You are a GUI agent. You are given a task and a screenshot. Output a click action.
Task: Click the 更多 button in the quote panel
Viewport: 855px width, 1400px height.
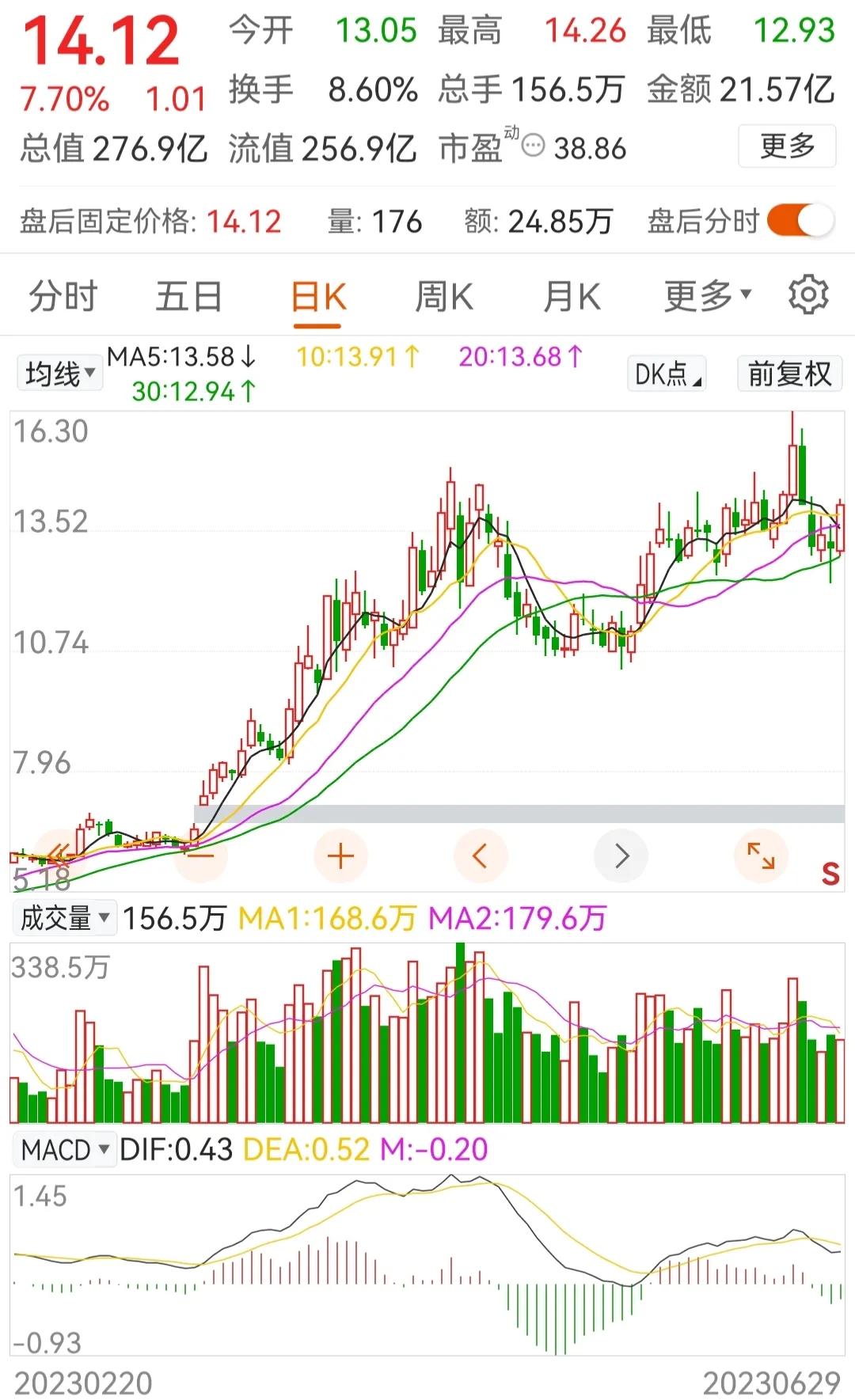(x=787, y=146)
